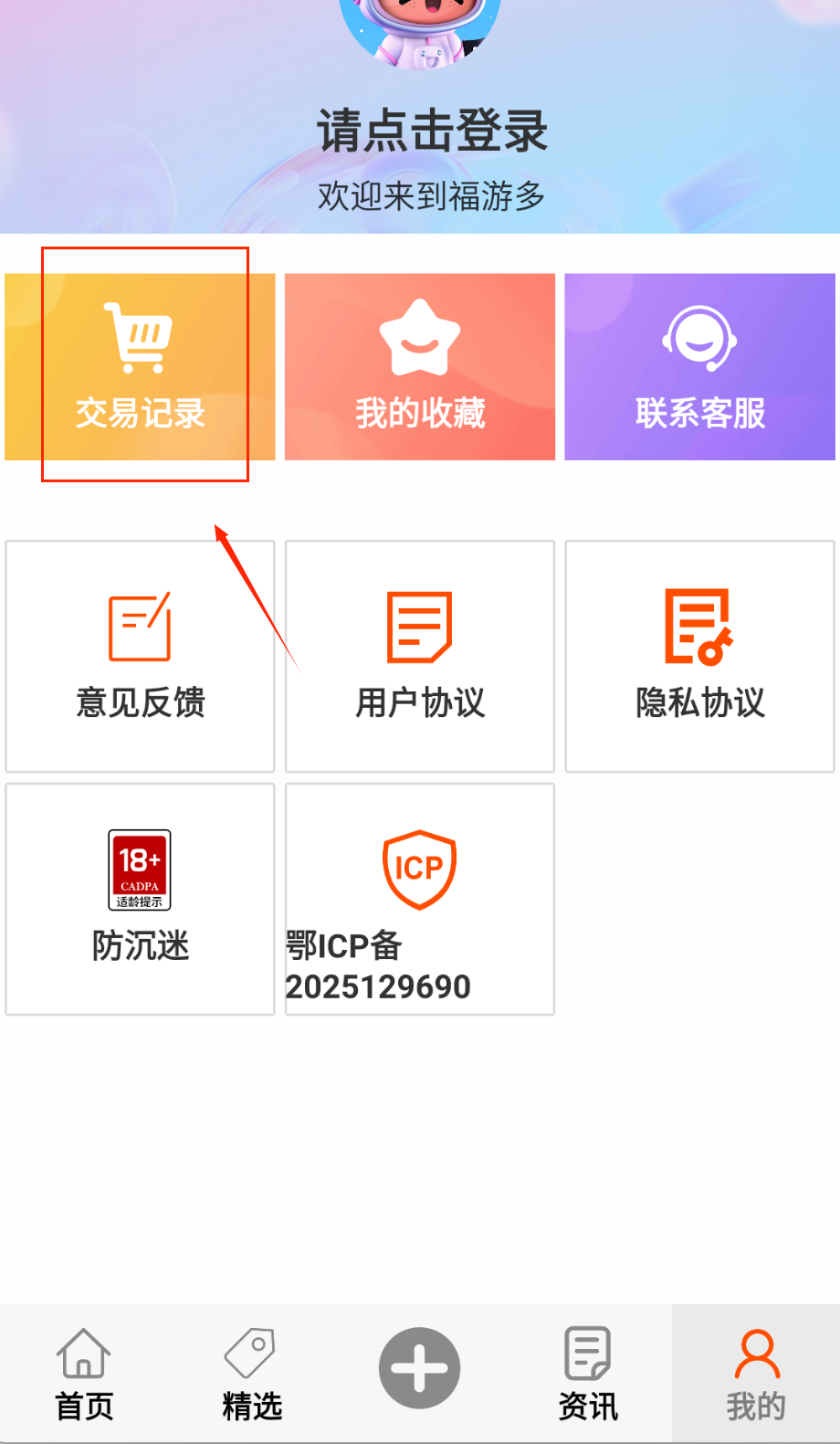Contact support via 联系客服
Screen dimensions: 840x1444
[699, 367]
